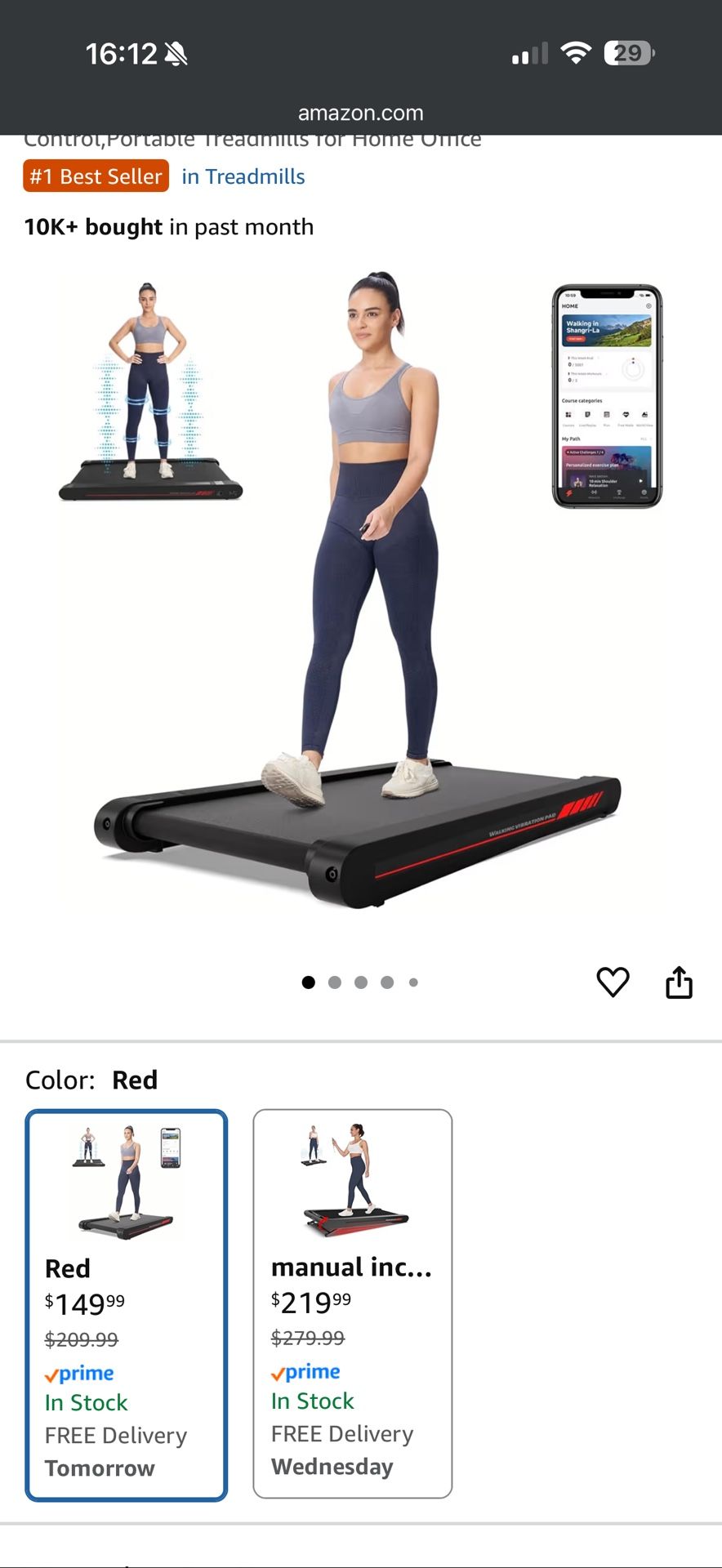Tap the first carousel position dot

pos(308,982)
